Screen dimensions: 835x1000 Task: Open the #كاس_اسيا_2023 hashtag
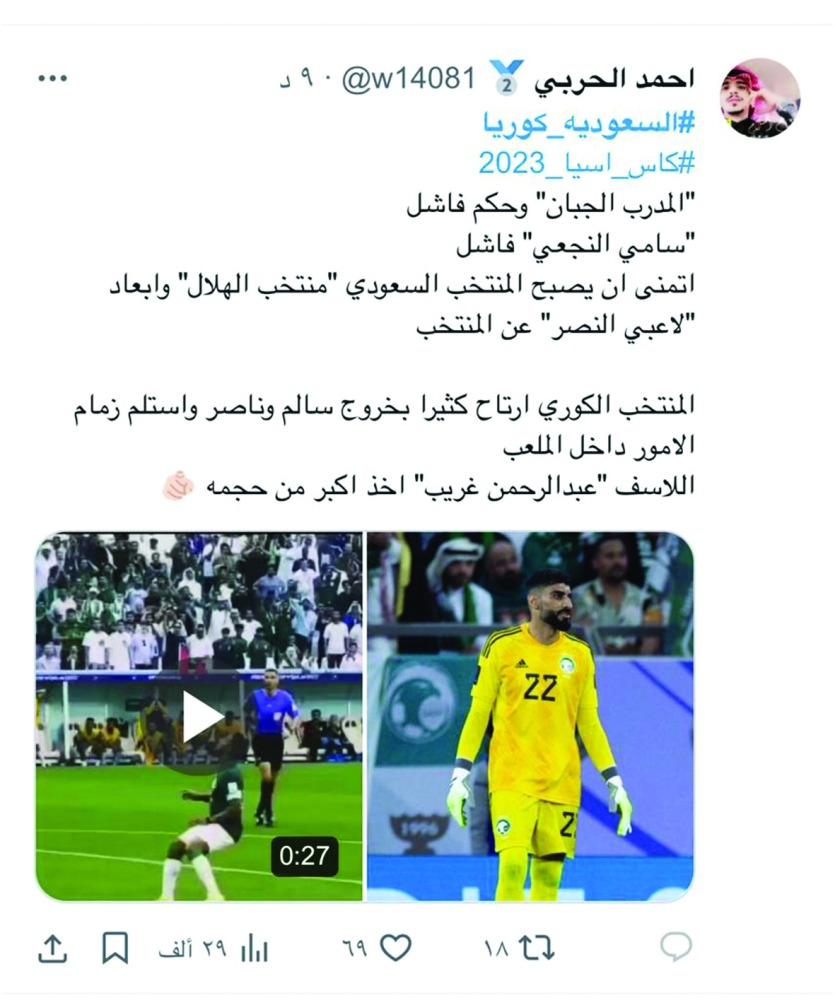point(587,160)
